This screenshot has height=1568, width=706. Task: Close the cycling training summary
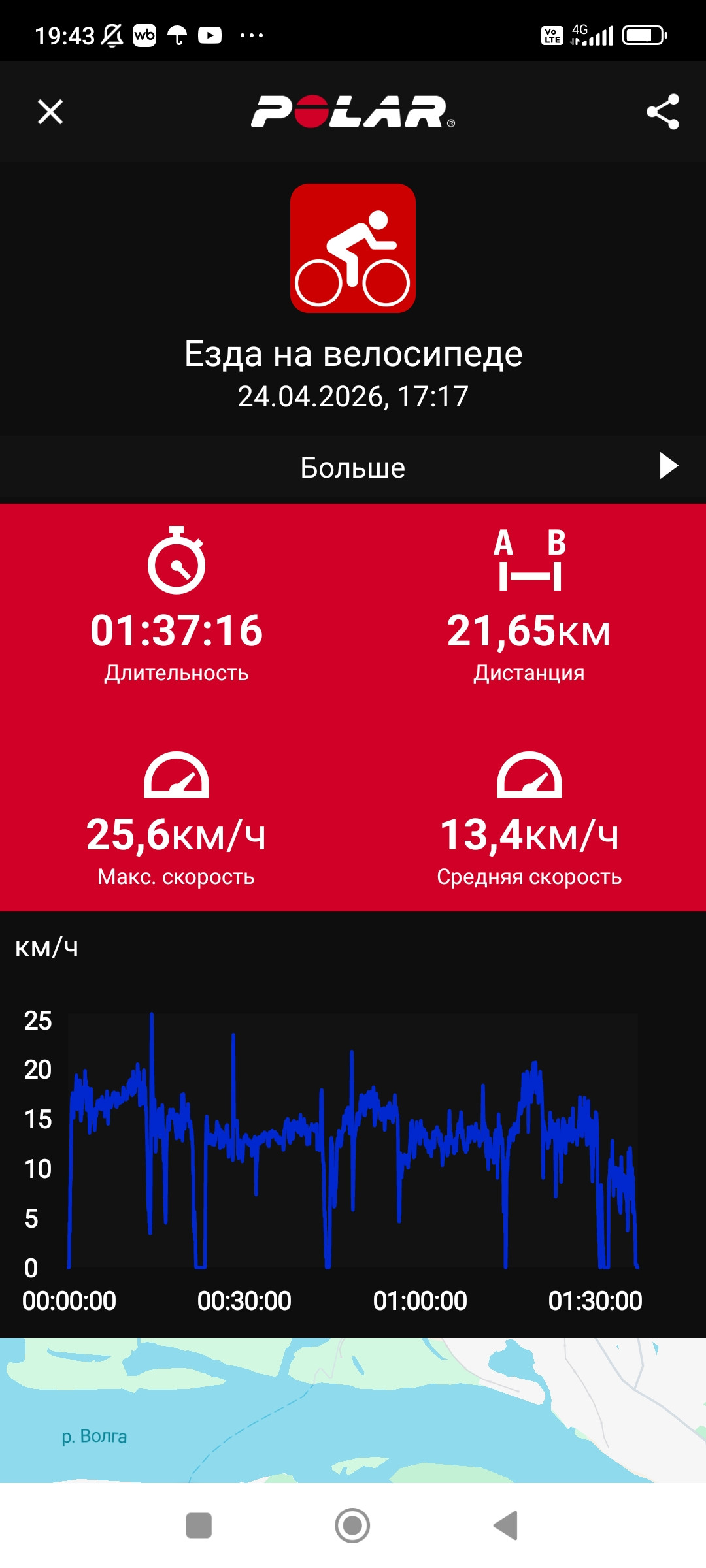tap(50, 112)
